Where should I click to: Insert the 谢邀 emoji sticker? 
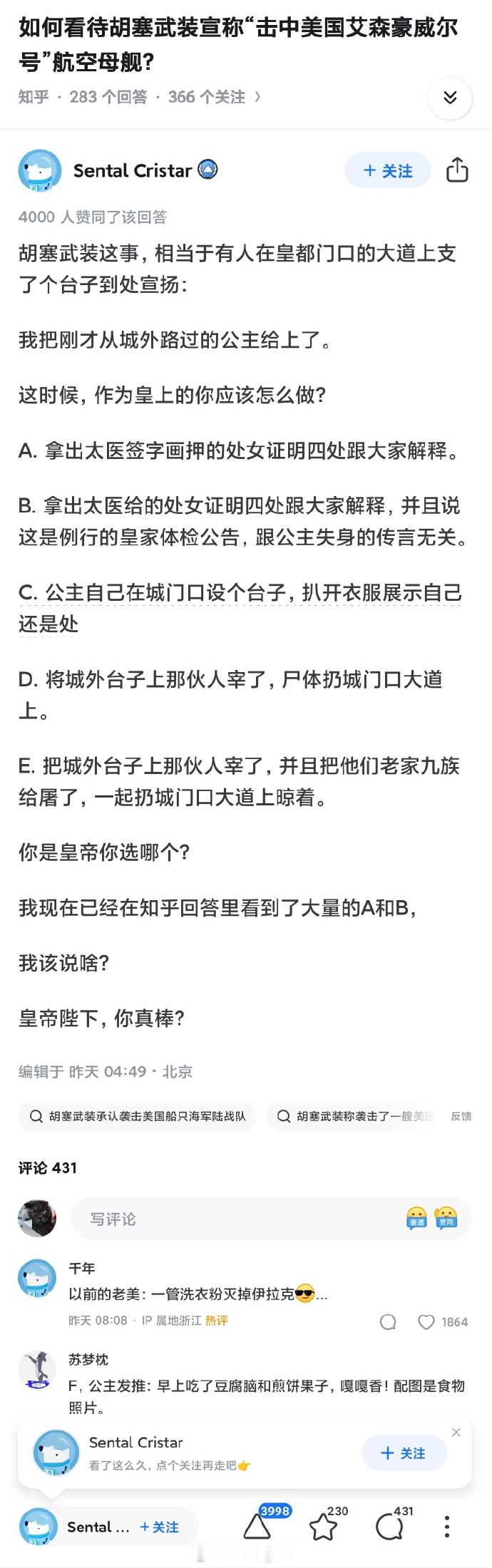point(416,1219)
